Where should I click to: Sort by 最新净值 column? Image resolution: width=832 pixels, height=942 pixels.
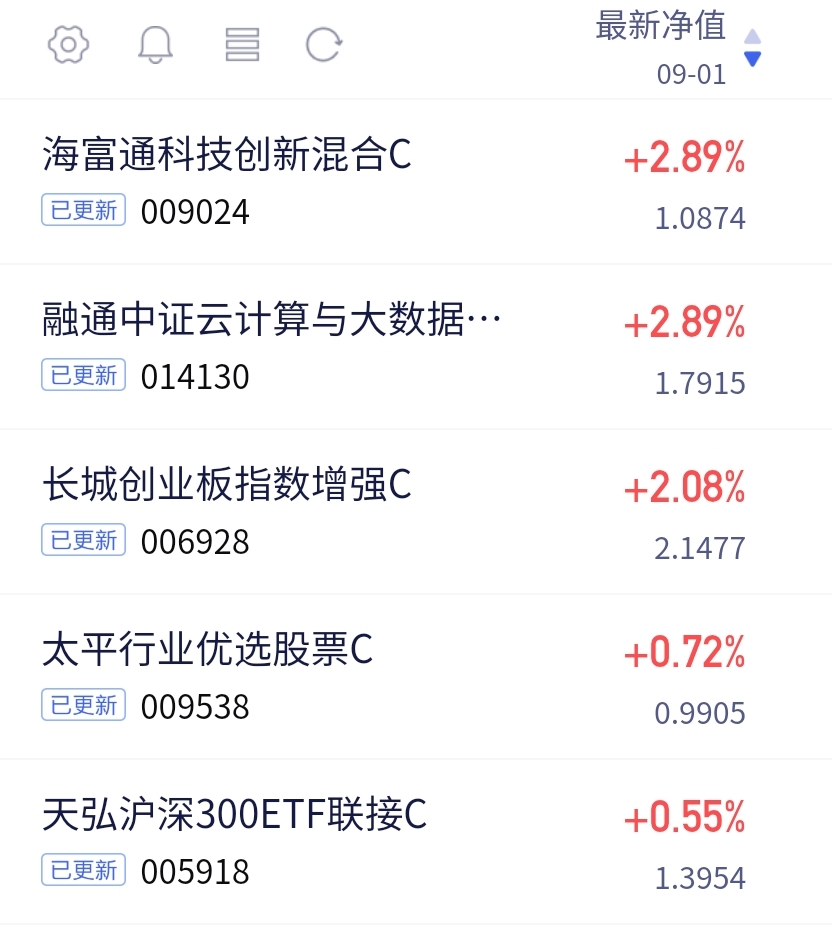pos(678,48)
